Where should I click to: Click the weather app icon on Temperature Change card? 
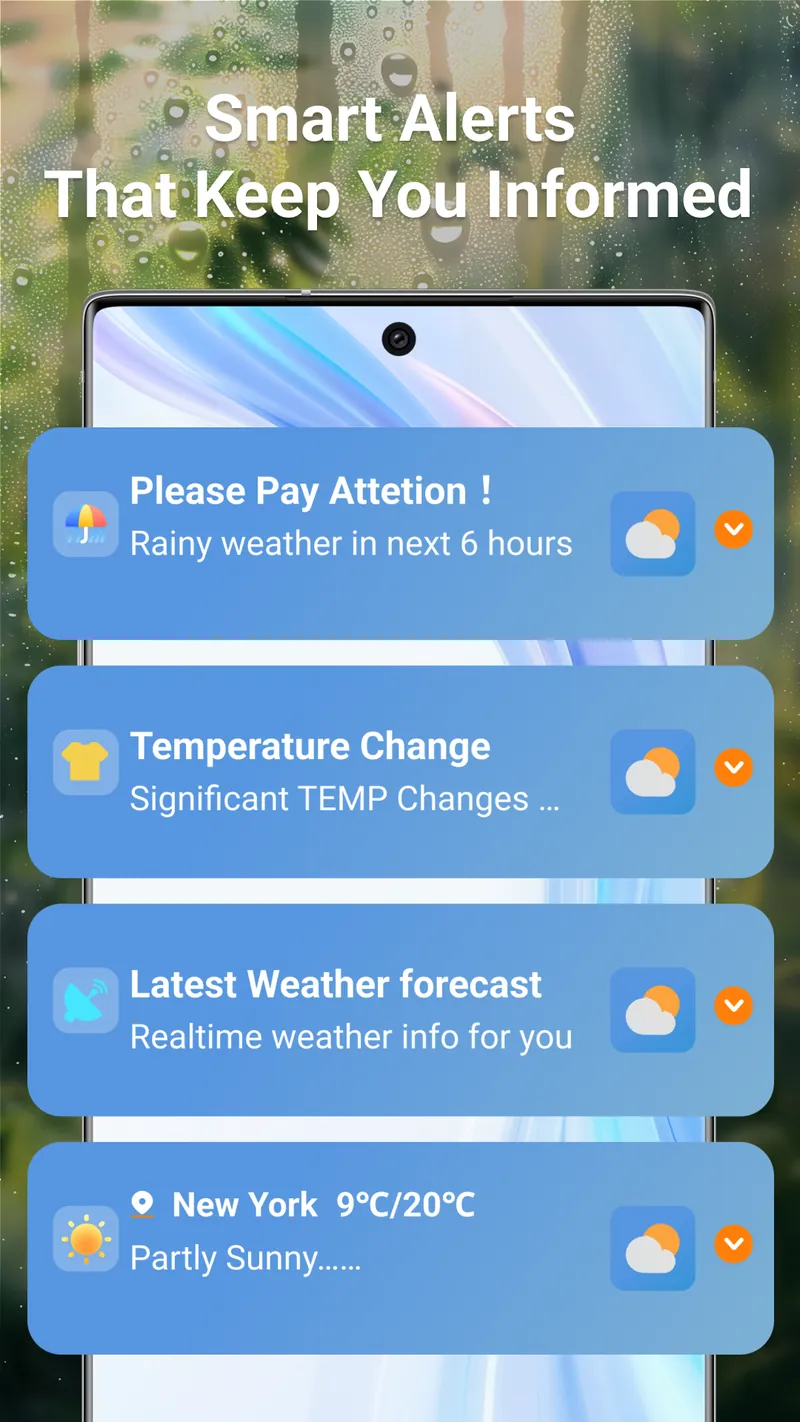coord(652,771)
